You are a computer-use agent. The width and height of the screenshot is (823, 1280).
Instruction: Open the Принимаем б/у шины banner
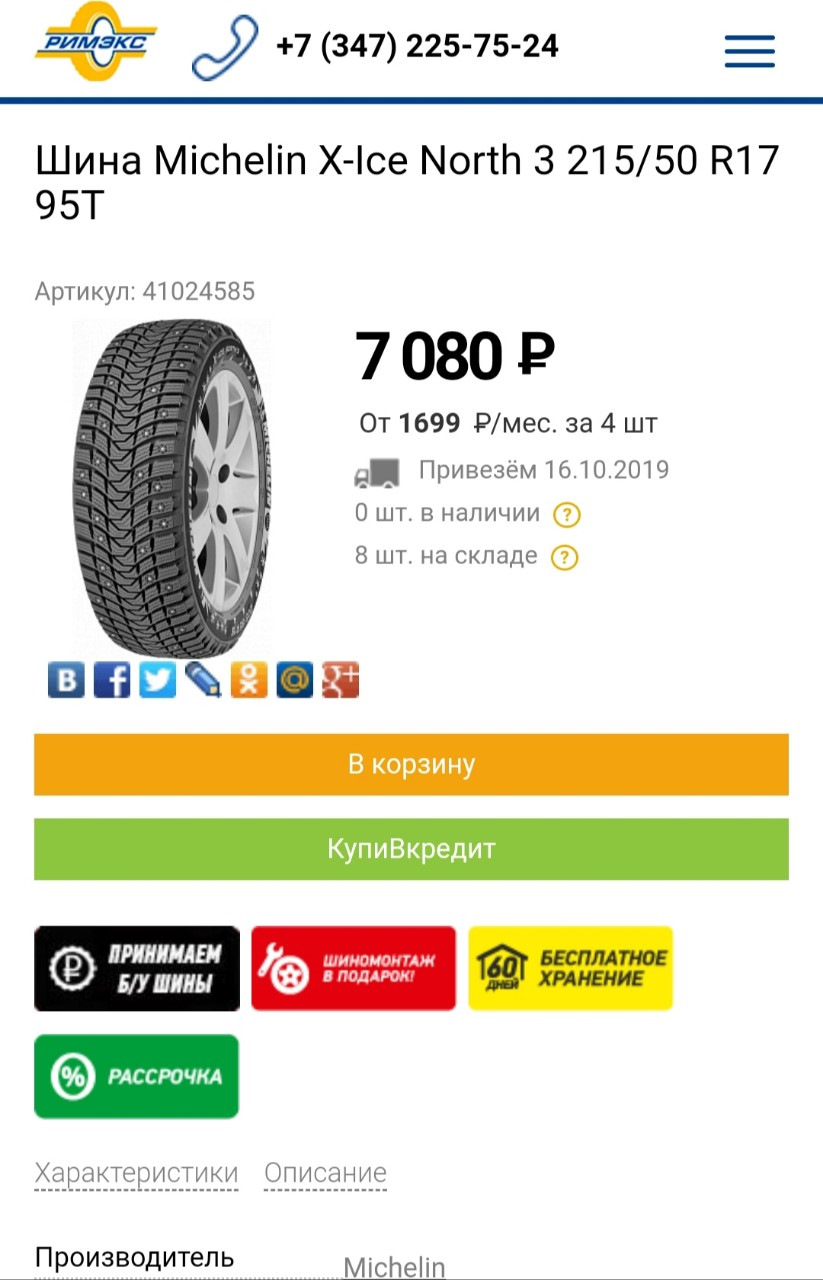tap(137, 968)
